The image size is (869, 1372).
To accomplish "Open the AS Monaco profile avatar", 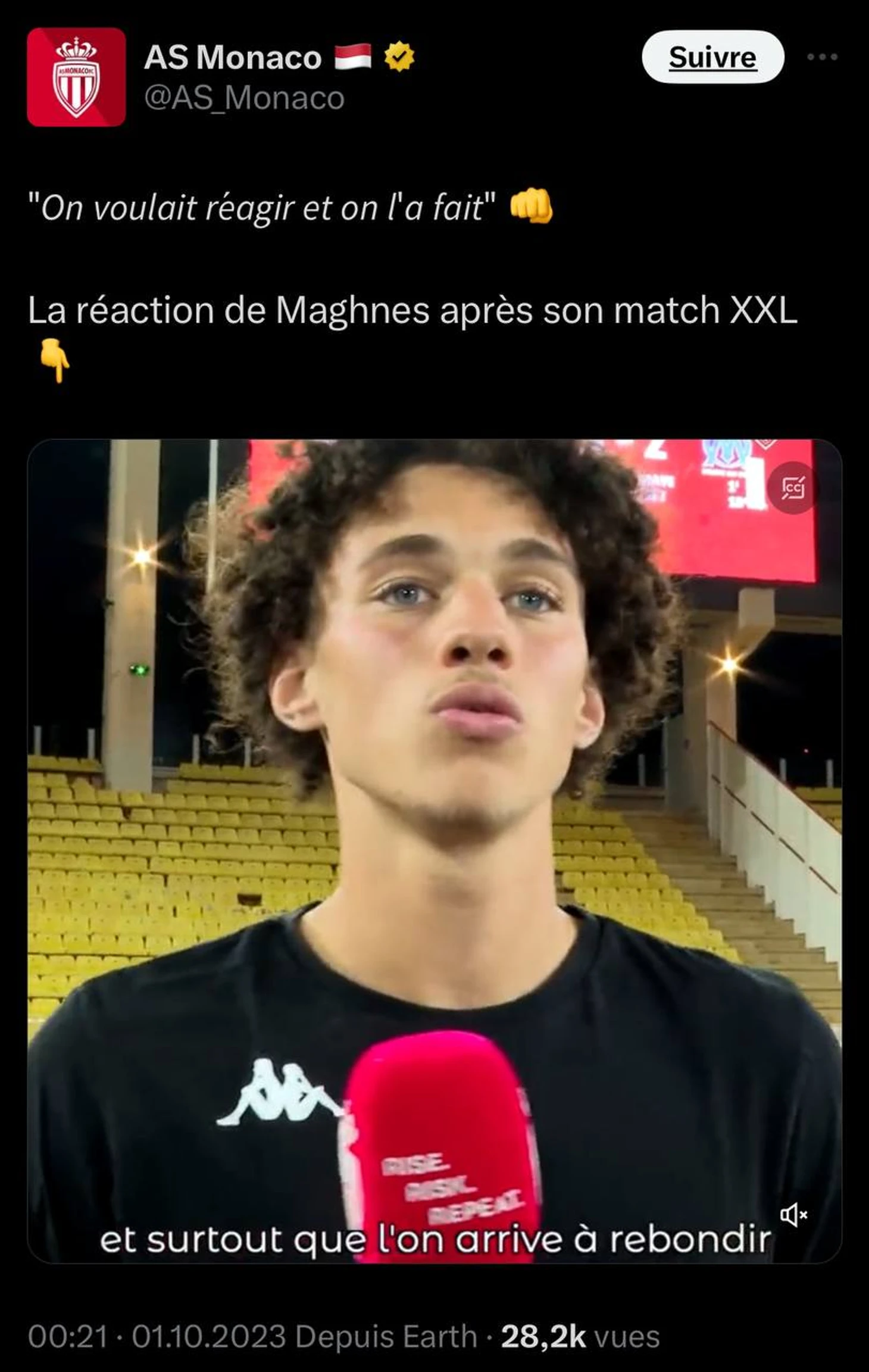I will pos(76,77).
